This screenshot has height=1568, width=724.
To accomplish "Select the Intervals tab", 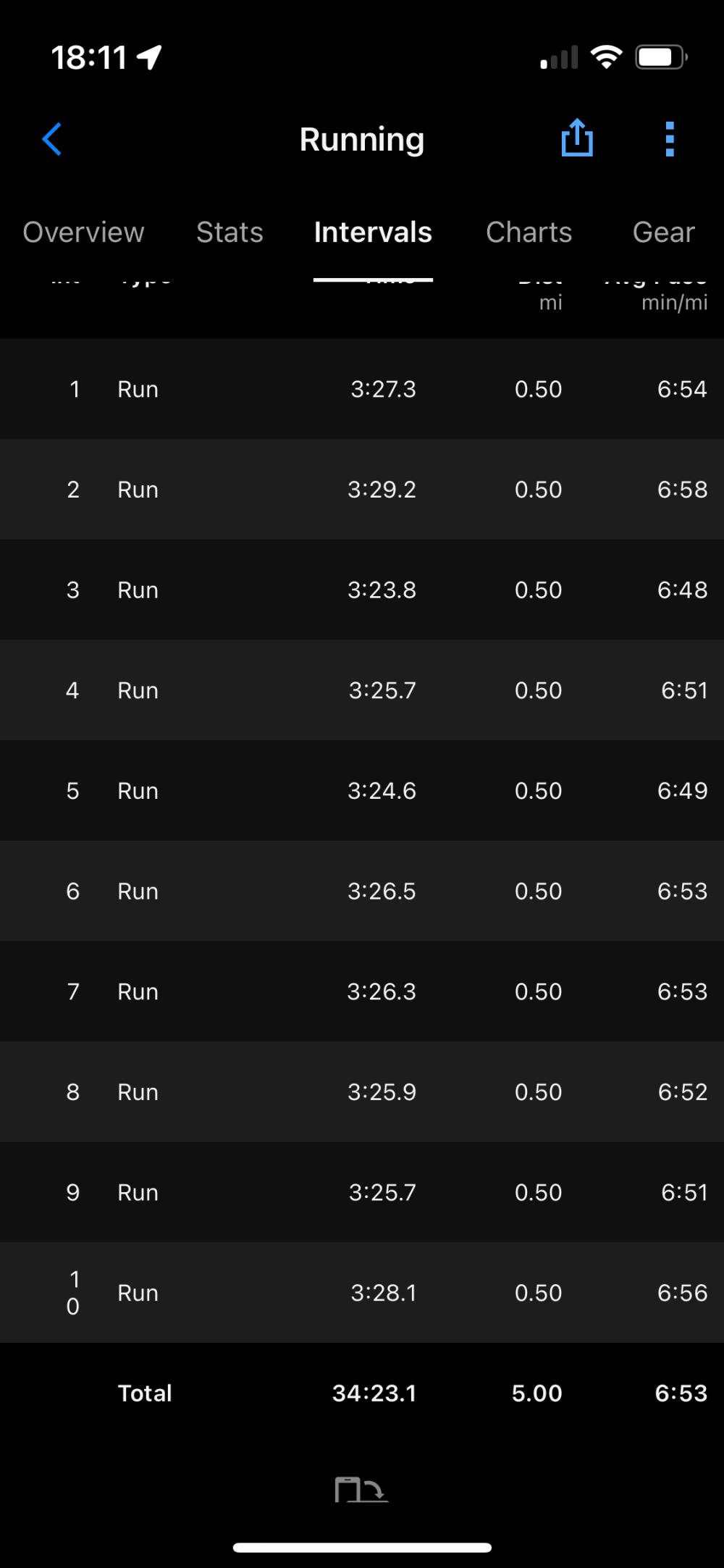I will pyautogui.click(x=373, y=232).
